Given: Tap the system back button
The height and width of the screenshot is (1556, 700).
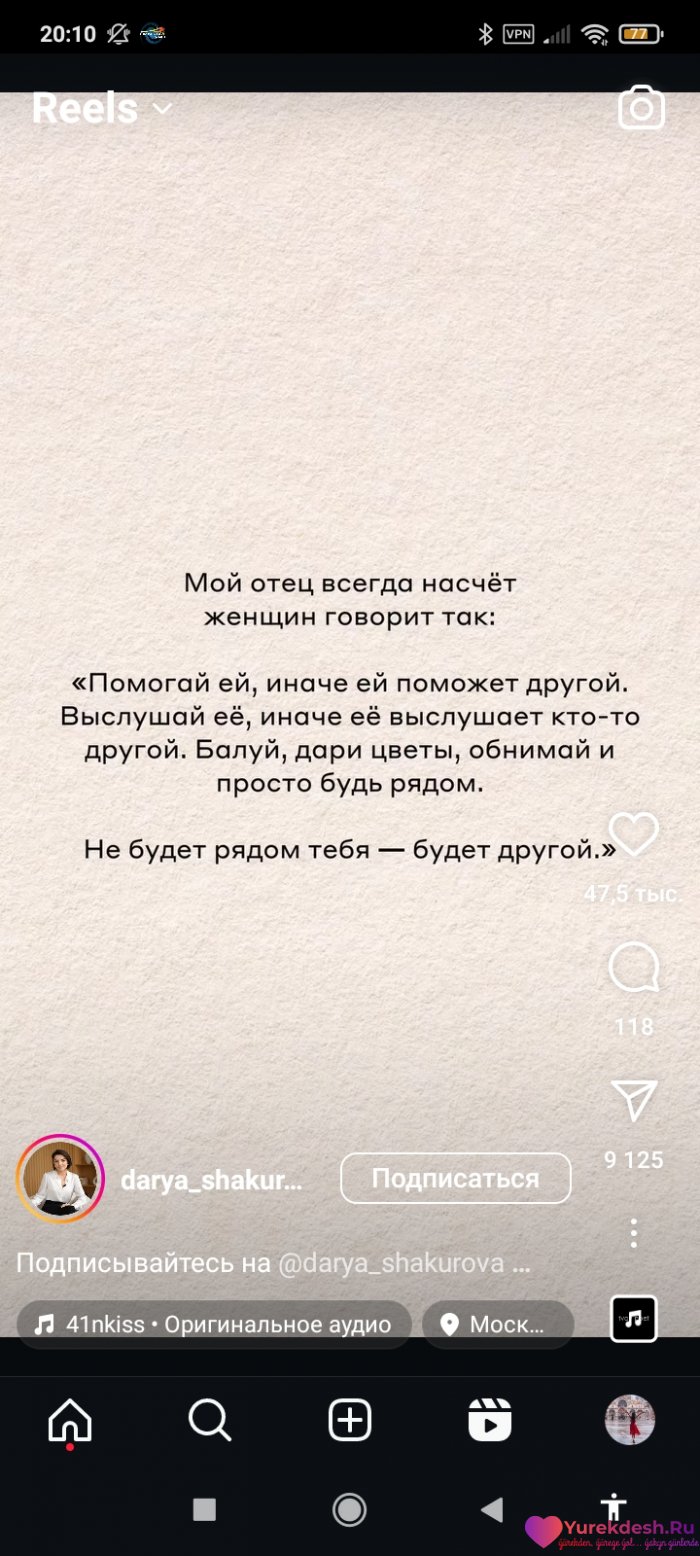Looking at the screenshot, I should tap(491, 1509).
